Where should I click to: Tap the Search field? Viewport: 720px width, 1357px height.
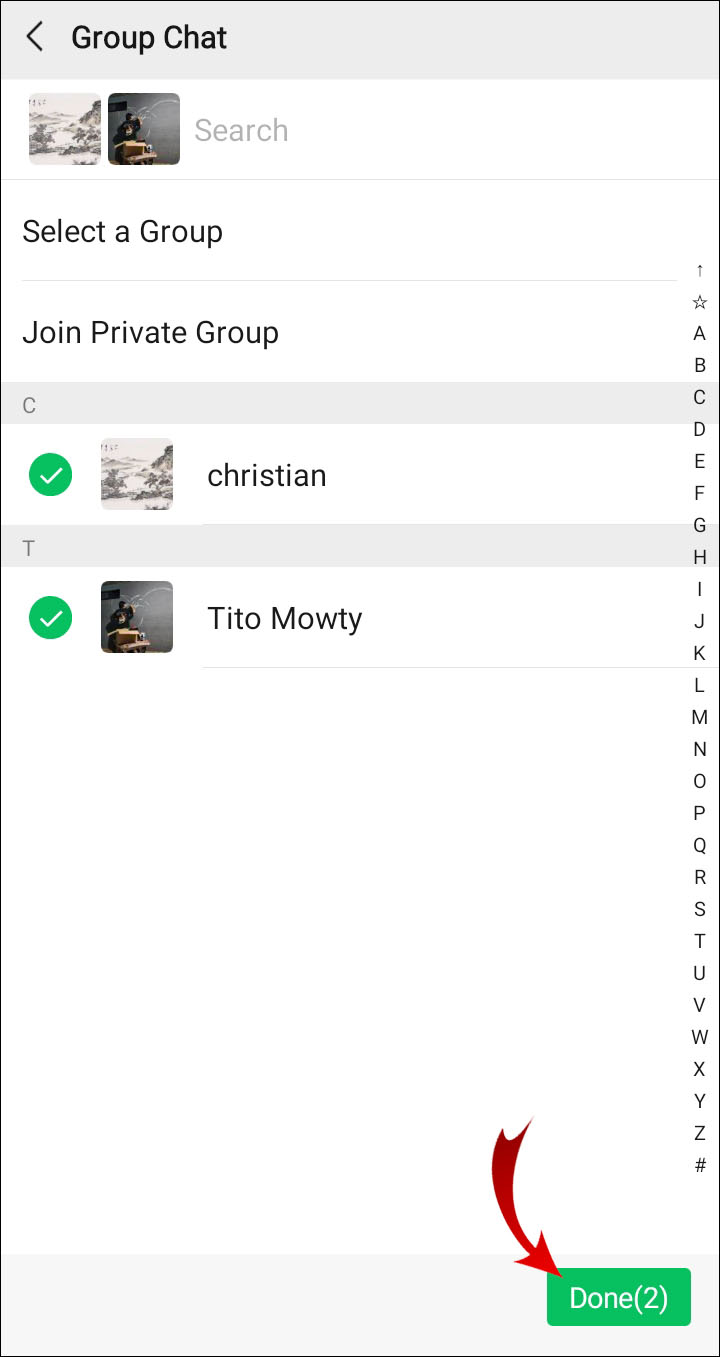[x=400, y=130]
